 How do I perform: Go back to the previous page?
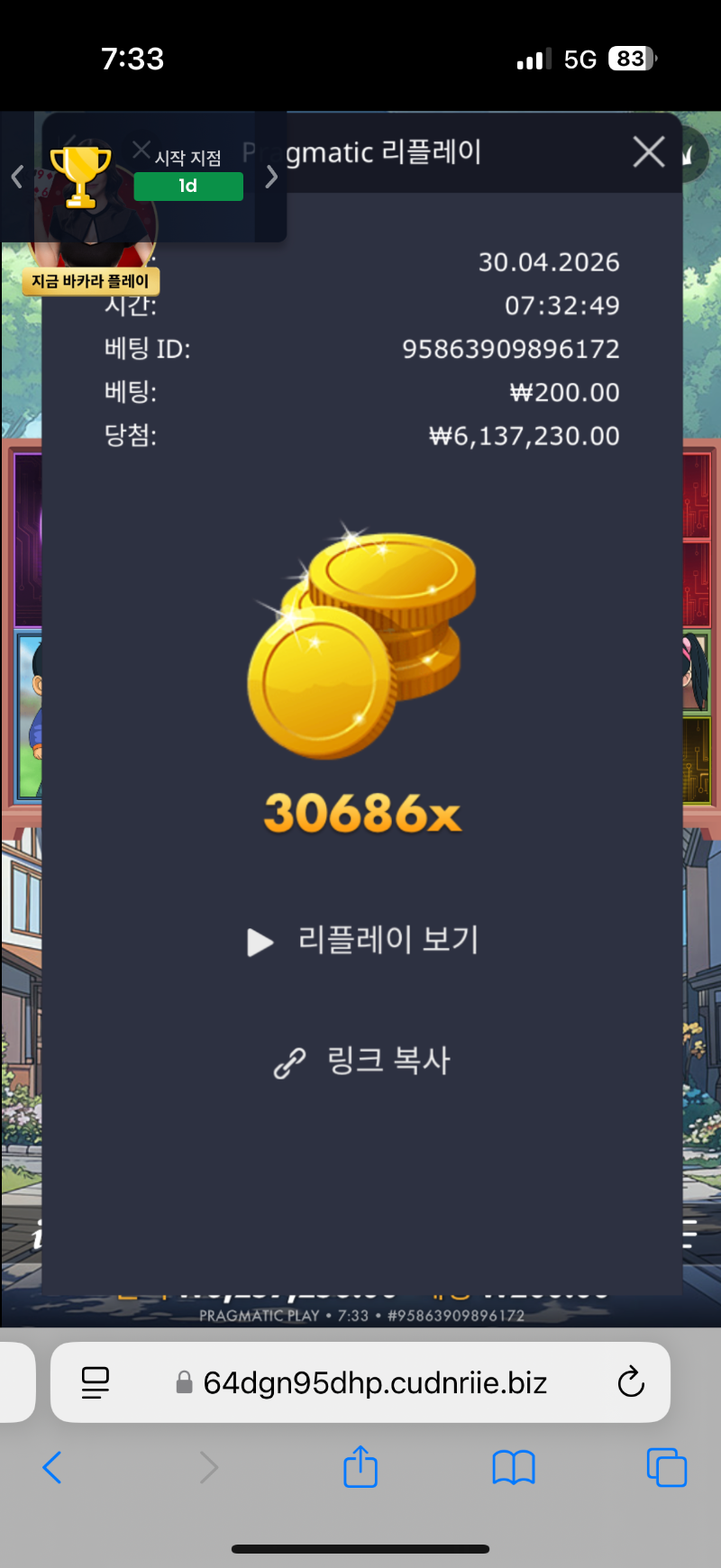click(52, 1467)
